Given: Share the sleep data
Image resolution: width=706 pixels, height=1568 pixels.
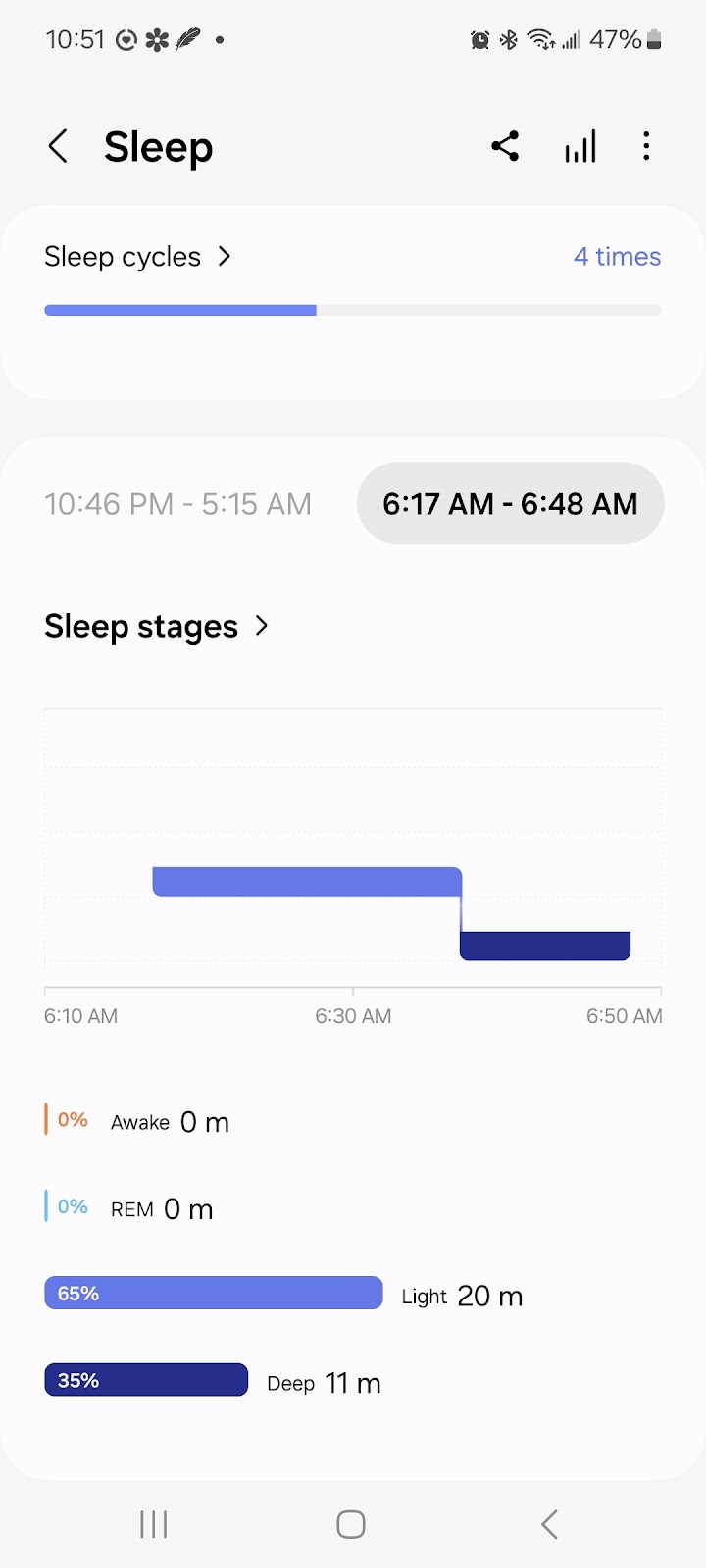Looking at the screenshot, I should point(505,147).
